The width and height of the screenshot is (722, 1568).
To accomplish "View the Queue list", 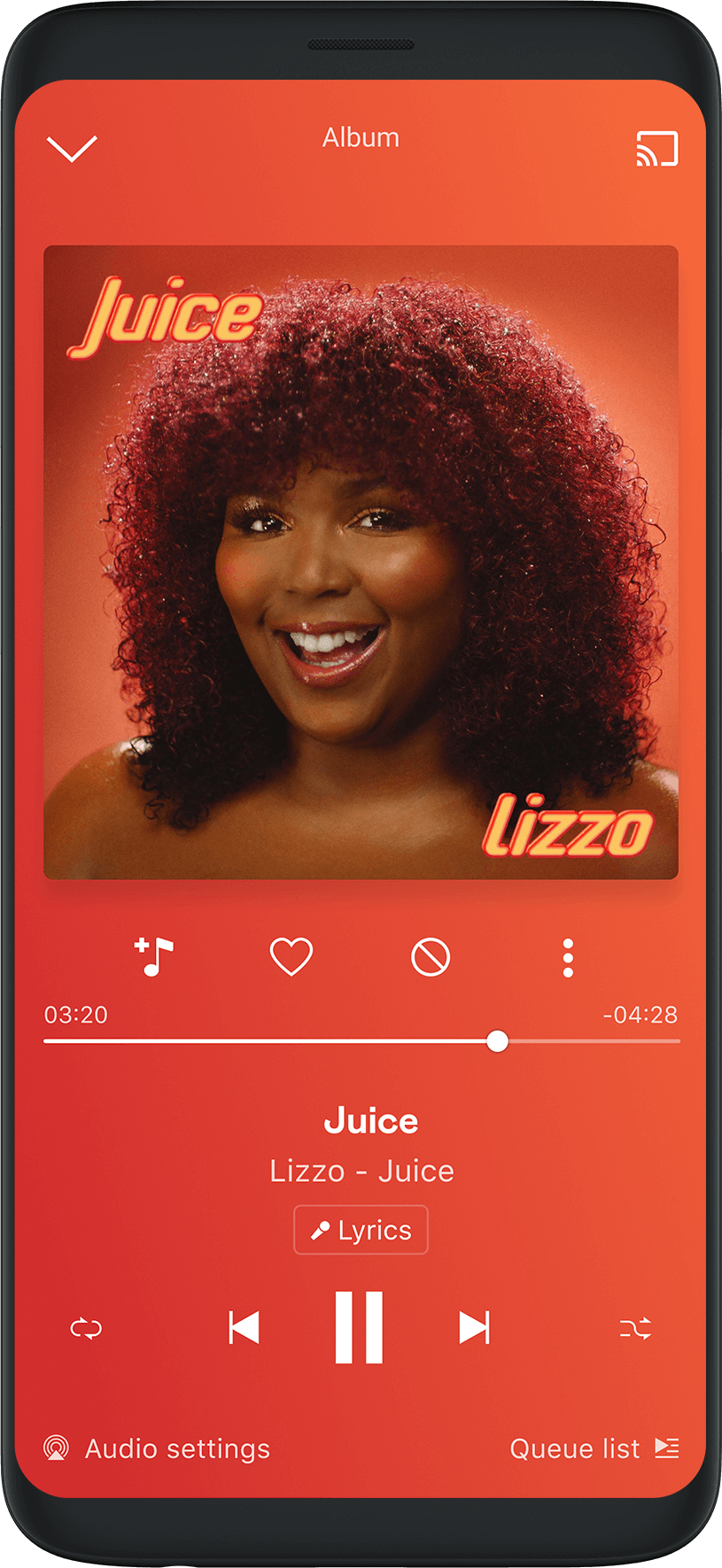I will (x=594, y=1448).
